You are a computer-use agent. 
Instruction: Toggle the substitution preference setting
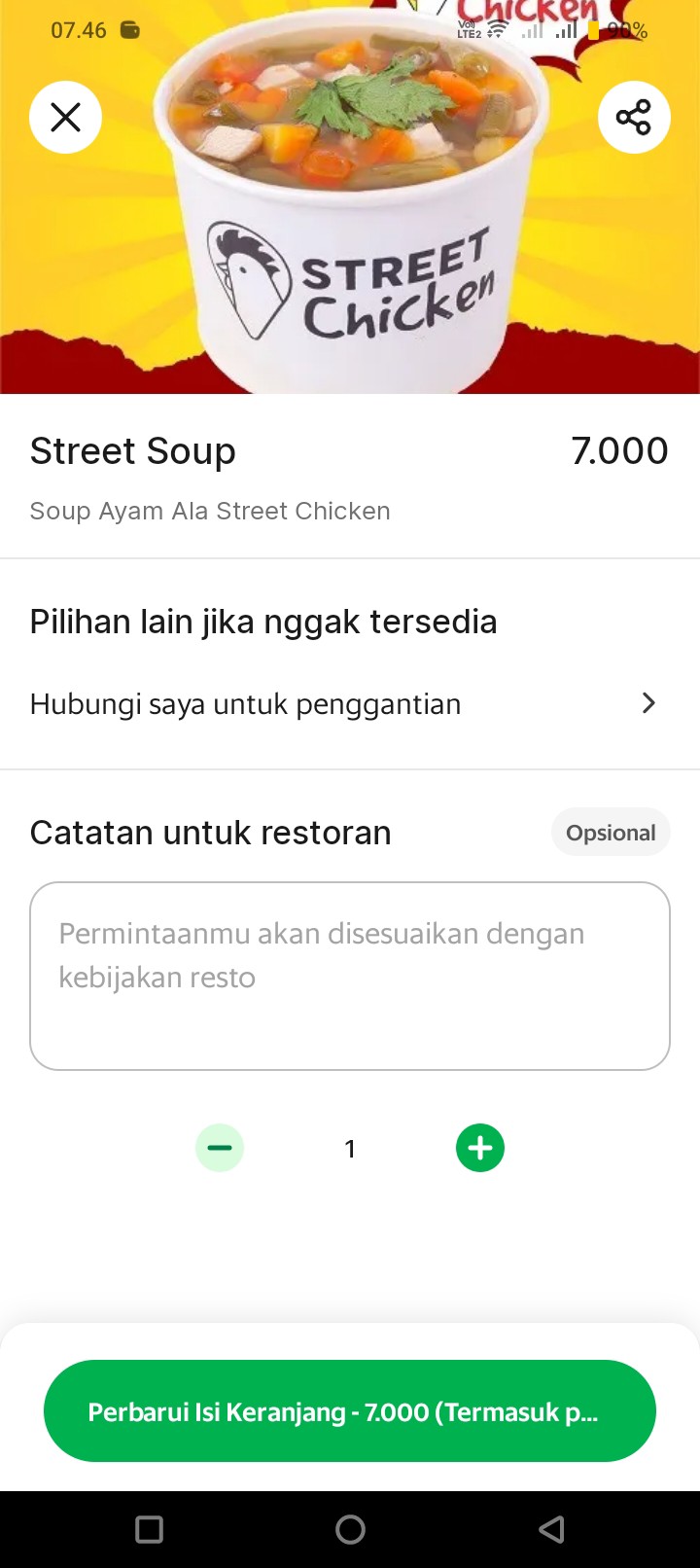(x=350, y=703)
